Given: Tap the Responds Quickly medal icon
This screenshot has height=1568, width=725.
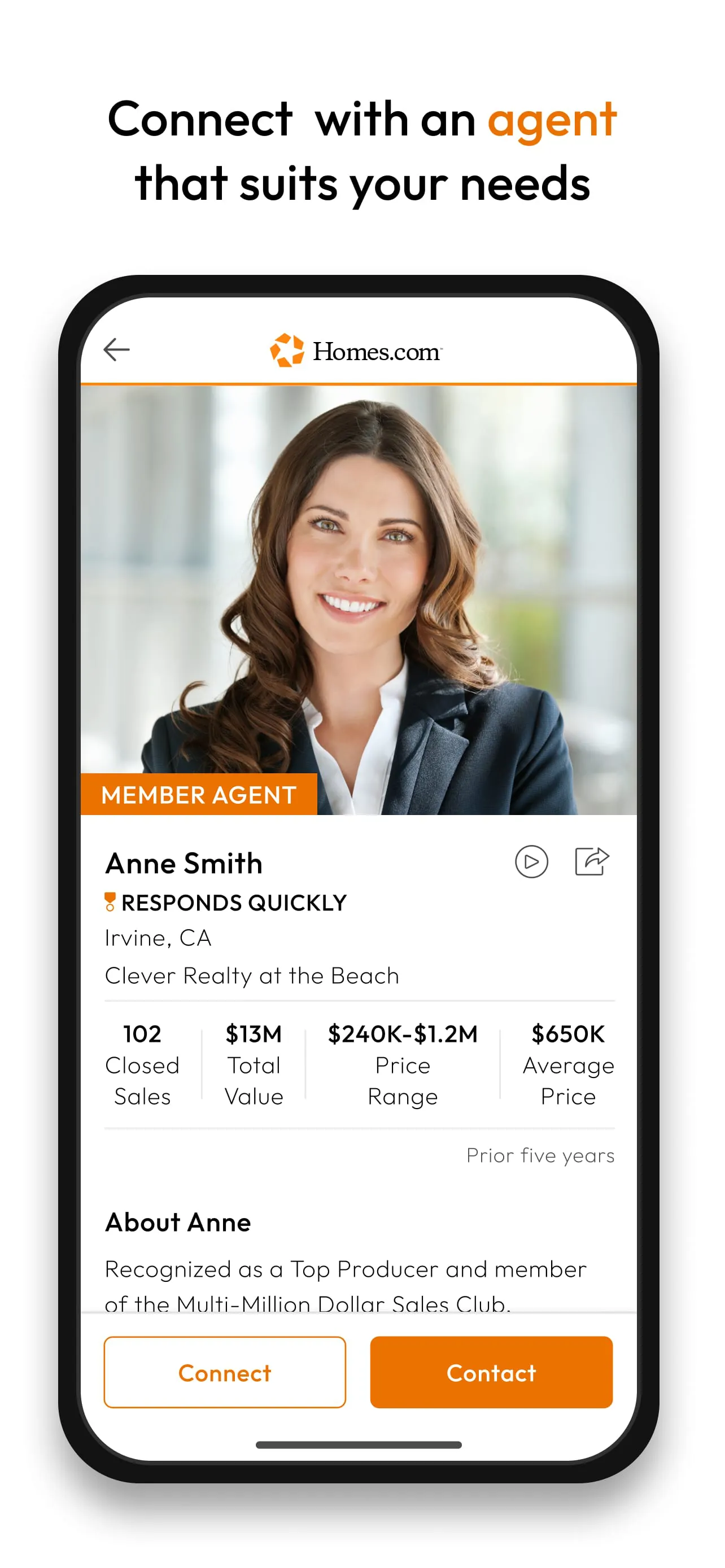Looking at the screenshot, I should (x=110, y=903).
